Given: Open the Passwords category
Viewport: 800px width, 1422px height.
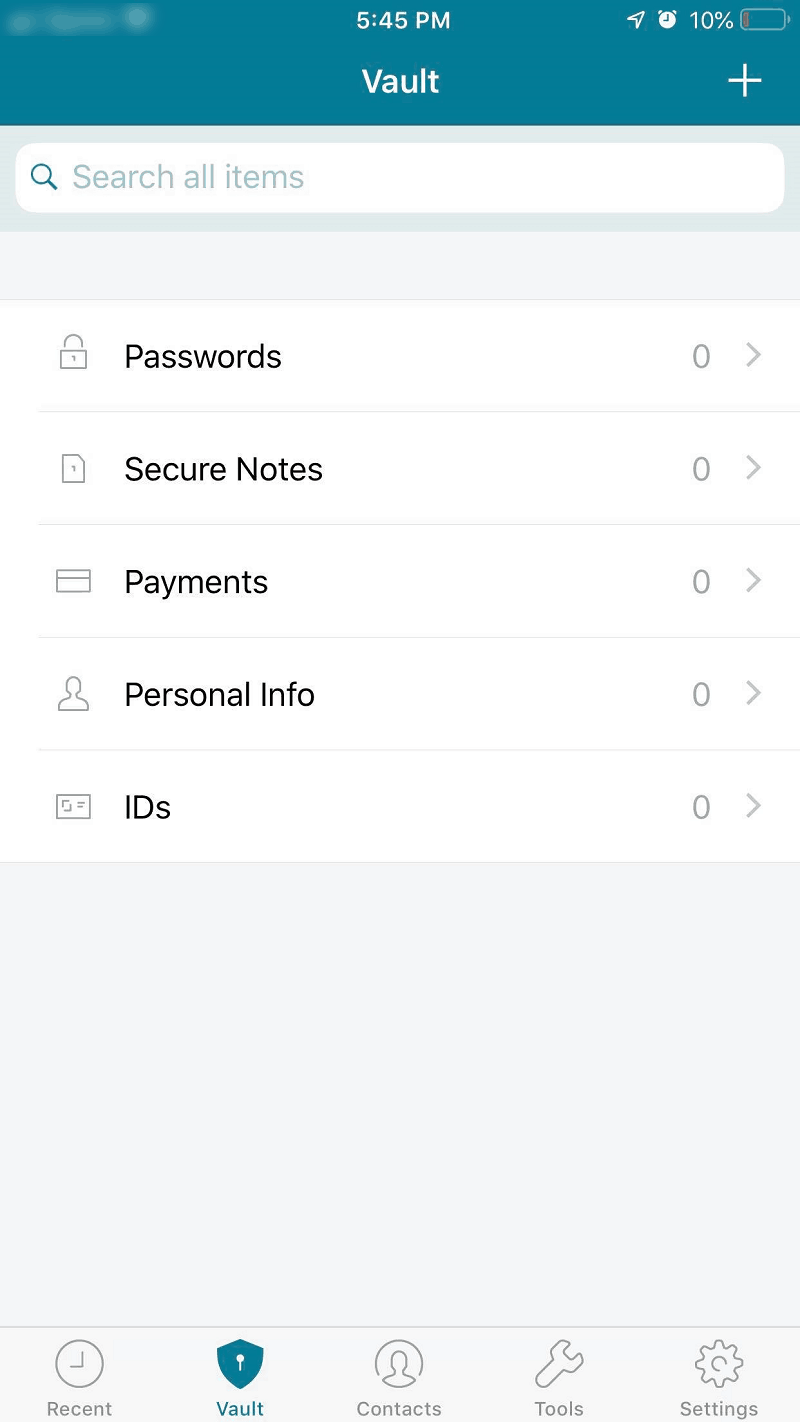Looking at the screenshot, I should coord(400,356).
